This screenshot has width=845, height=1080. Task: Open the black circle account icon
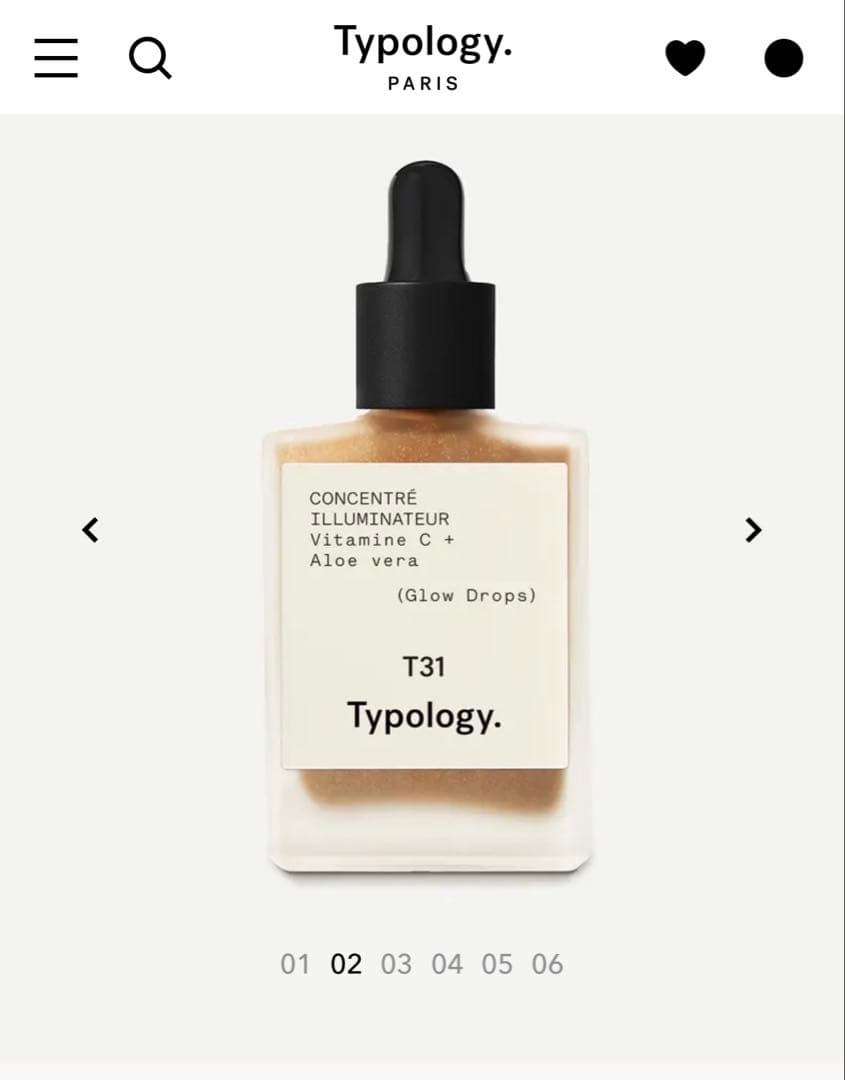(783, 58)
